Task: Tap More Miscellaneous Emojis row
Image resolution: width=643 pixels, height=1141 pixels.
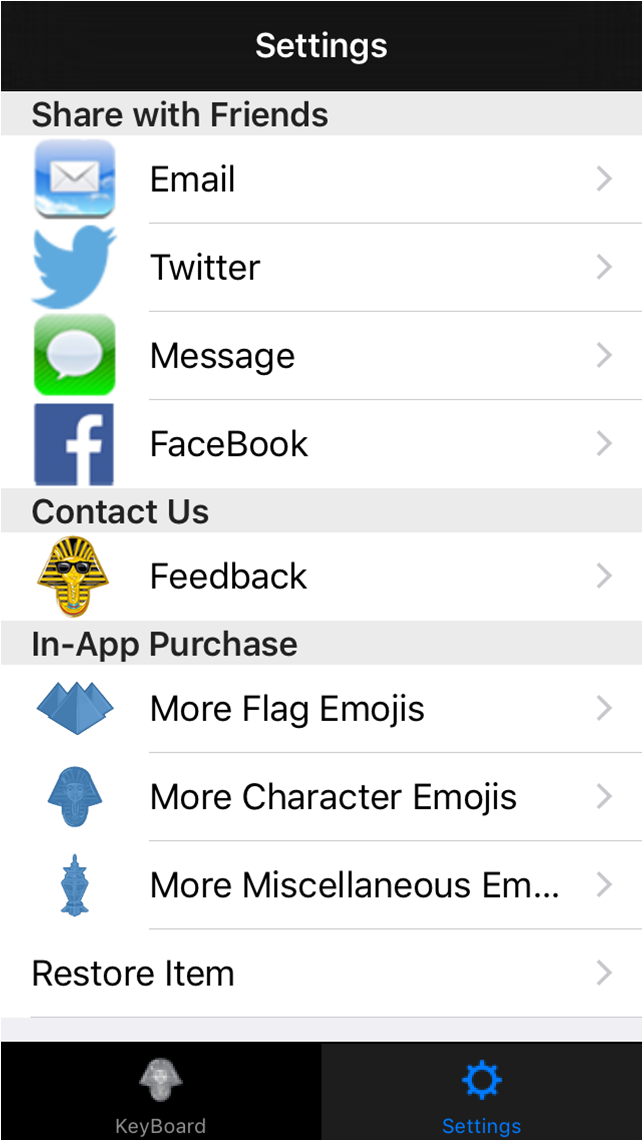Action: (321, 885)
